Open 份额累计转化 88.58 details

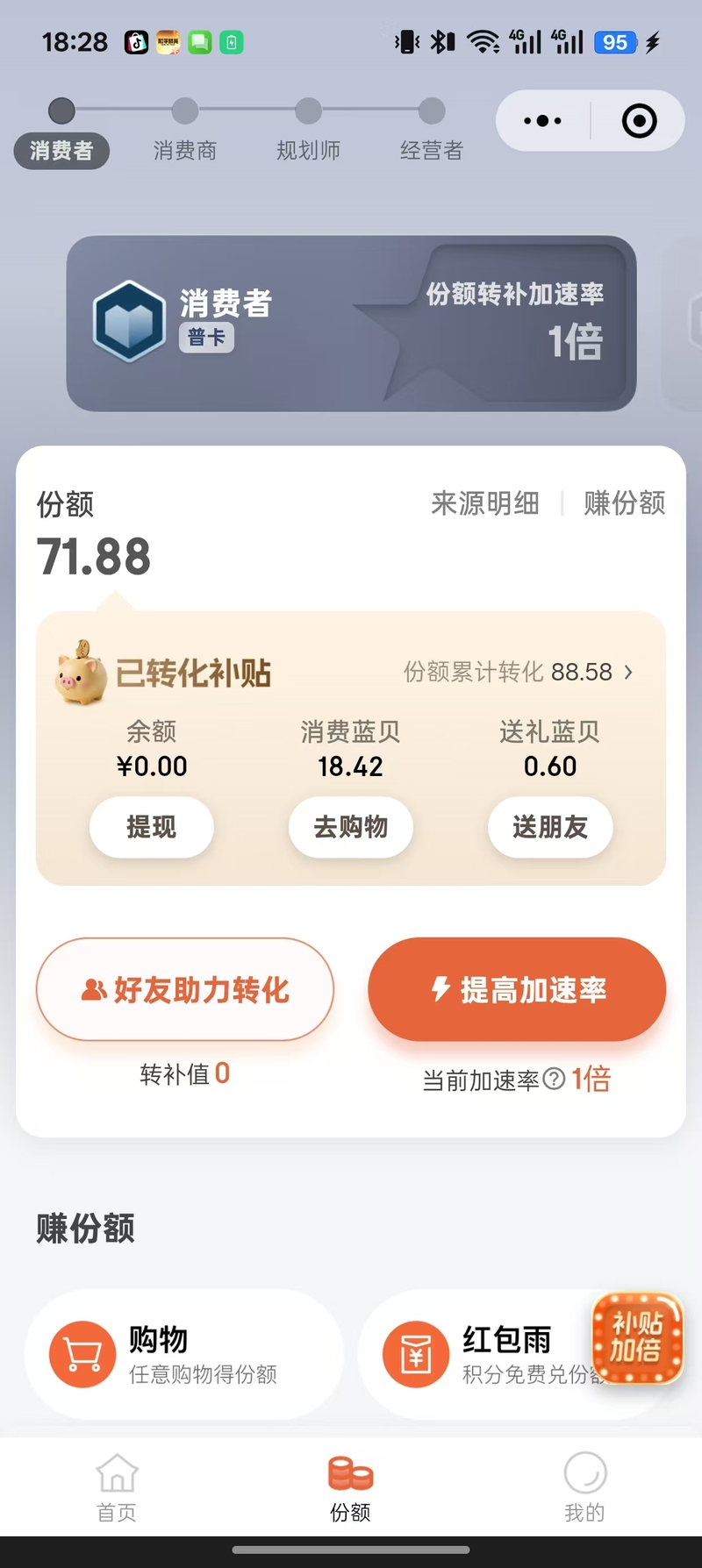point(518,673)
